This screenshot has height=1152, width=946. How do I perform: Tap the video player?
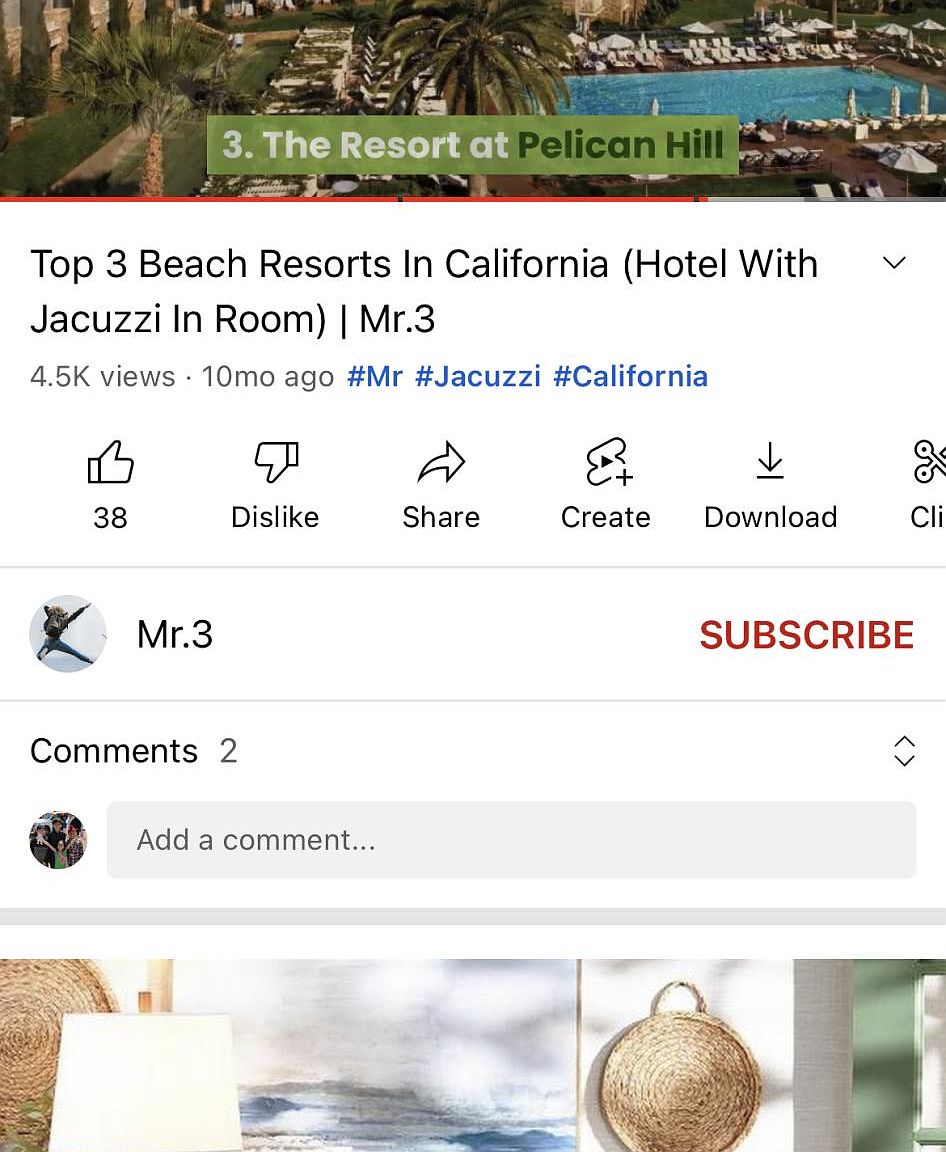473,95
